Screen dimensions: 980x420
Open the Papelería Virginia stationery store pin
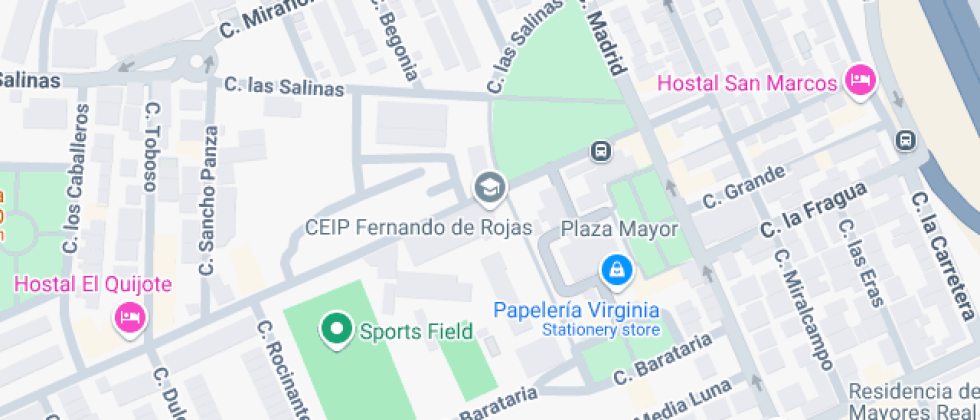(615, 269)
